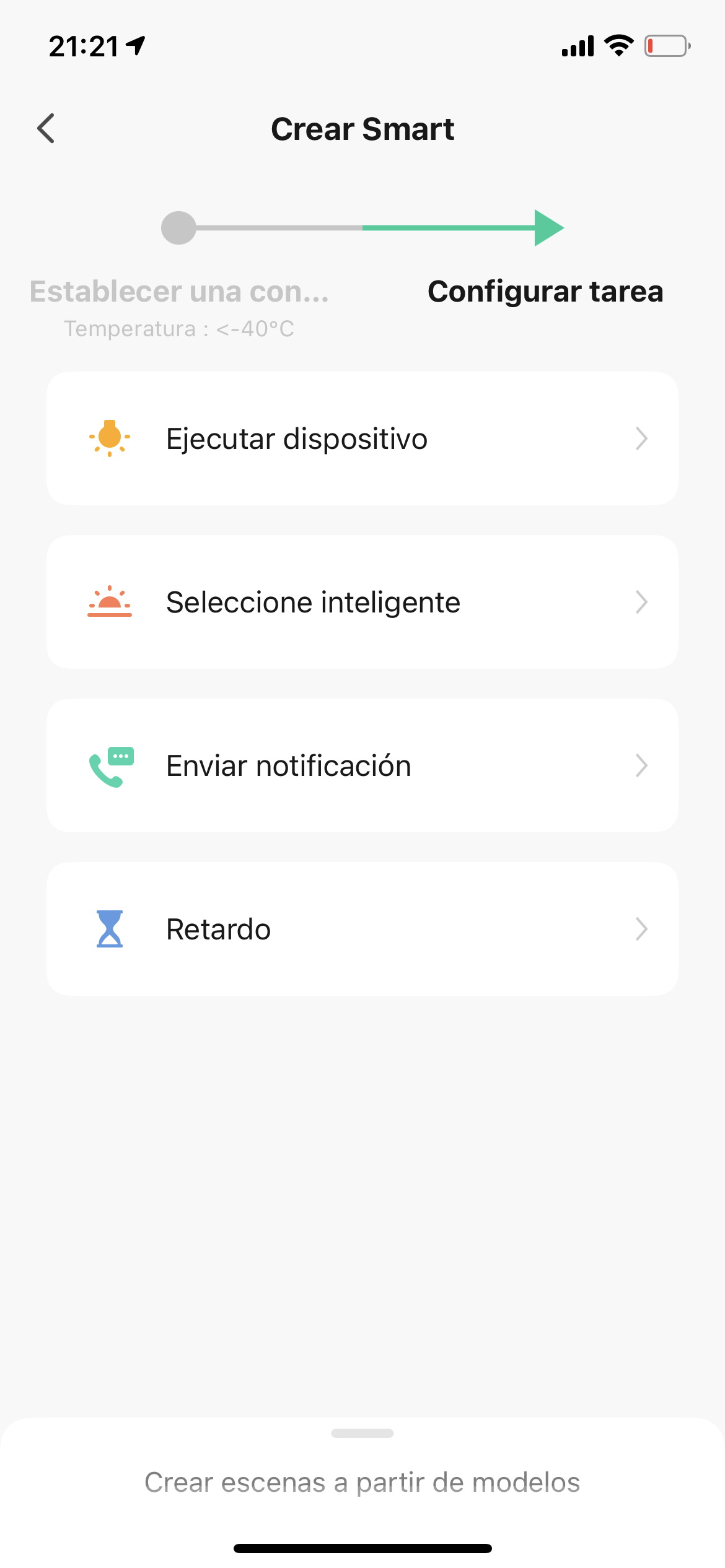Select Enviar notificación task
The width and height of the screenshot is (725, 1568).
(x=362, y=765)
